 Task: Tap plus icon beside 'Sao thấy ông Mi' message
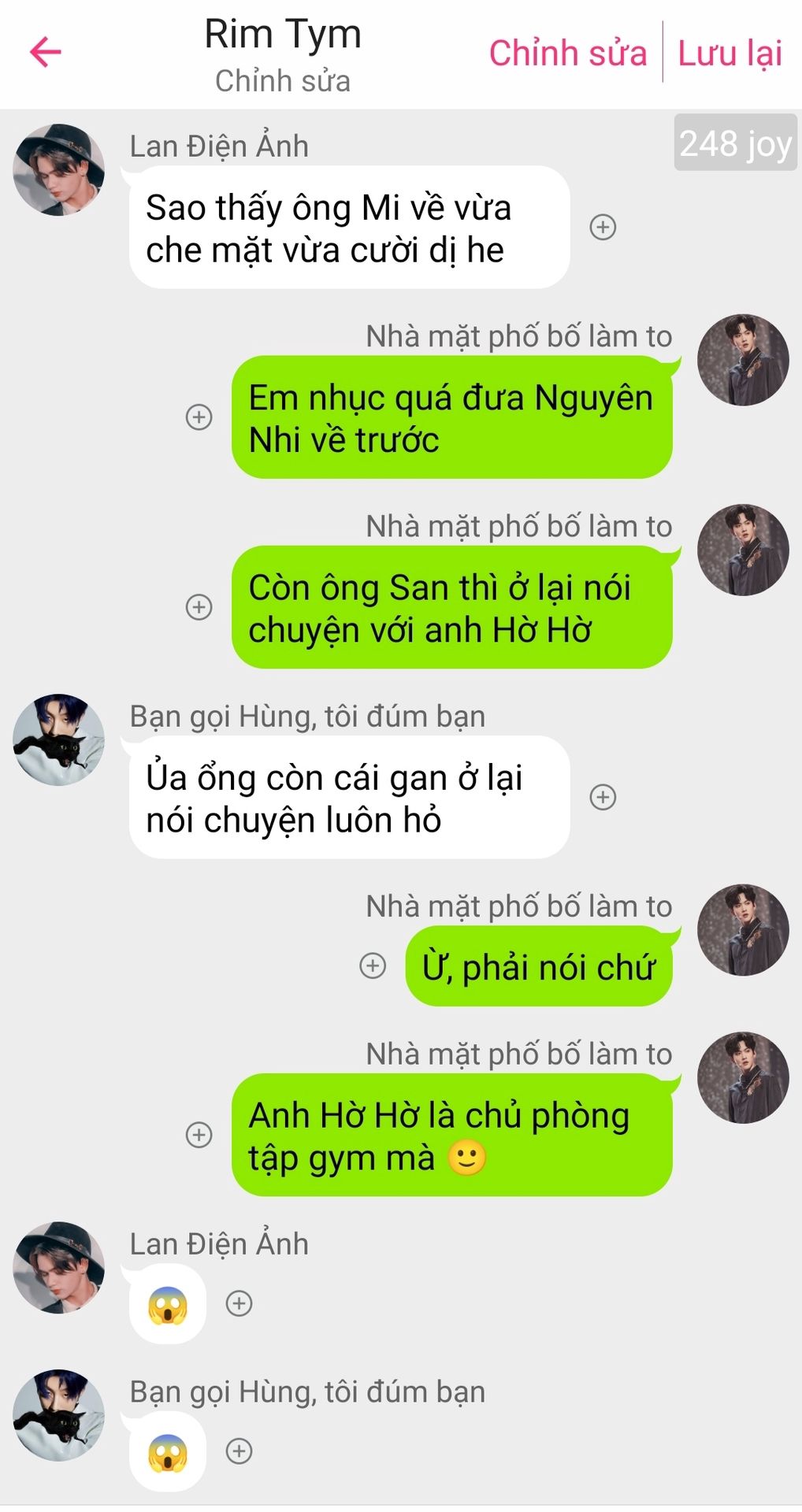click(x=603, y=227)
